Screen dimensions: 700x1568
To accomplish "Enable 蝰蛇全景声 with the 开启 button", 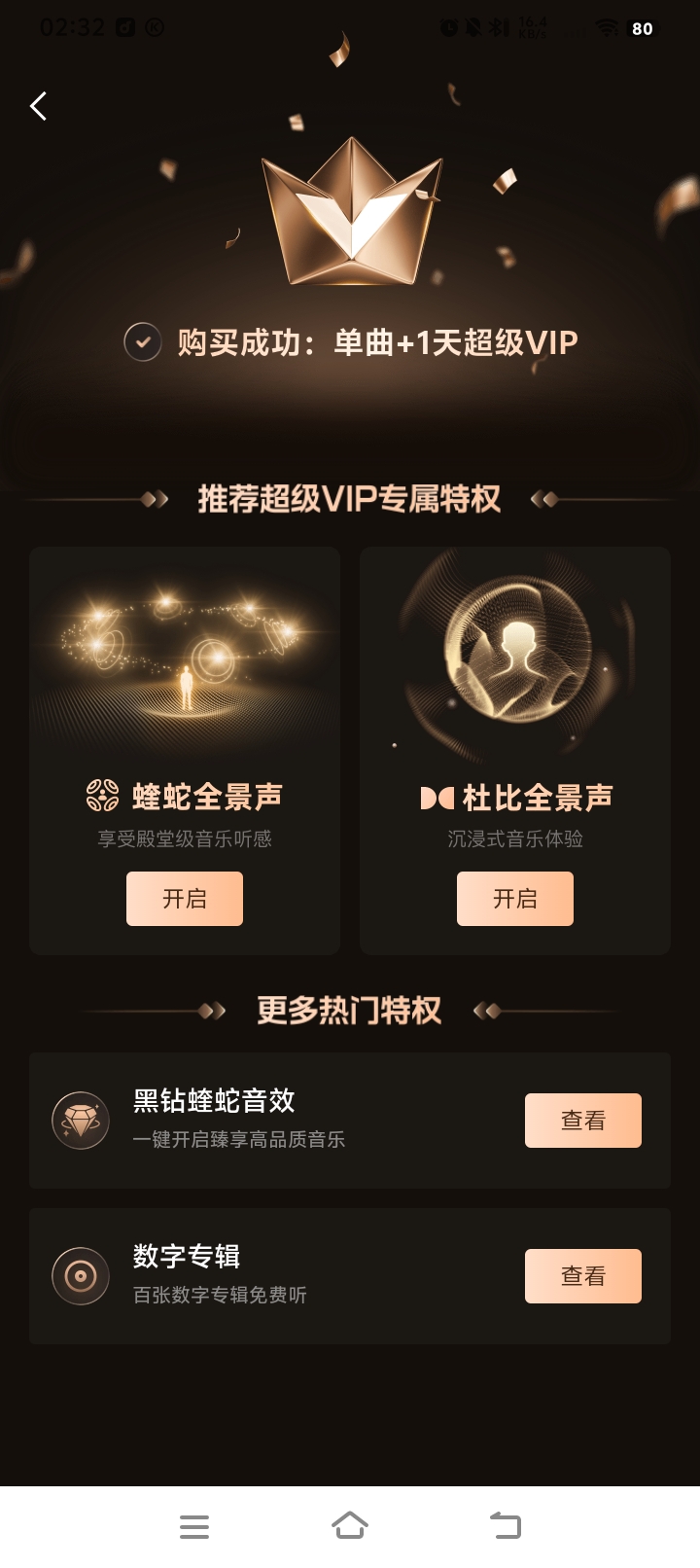I will [185, 899].
